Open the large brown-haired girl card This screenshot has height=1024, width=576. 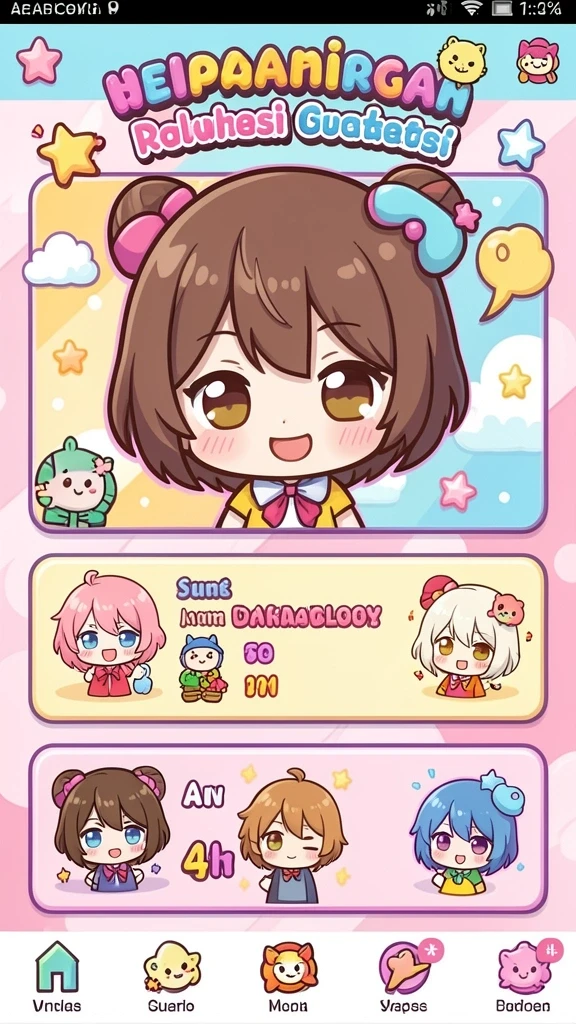pos(288,352)
